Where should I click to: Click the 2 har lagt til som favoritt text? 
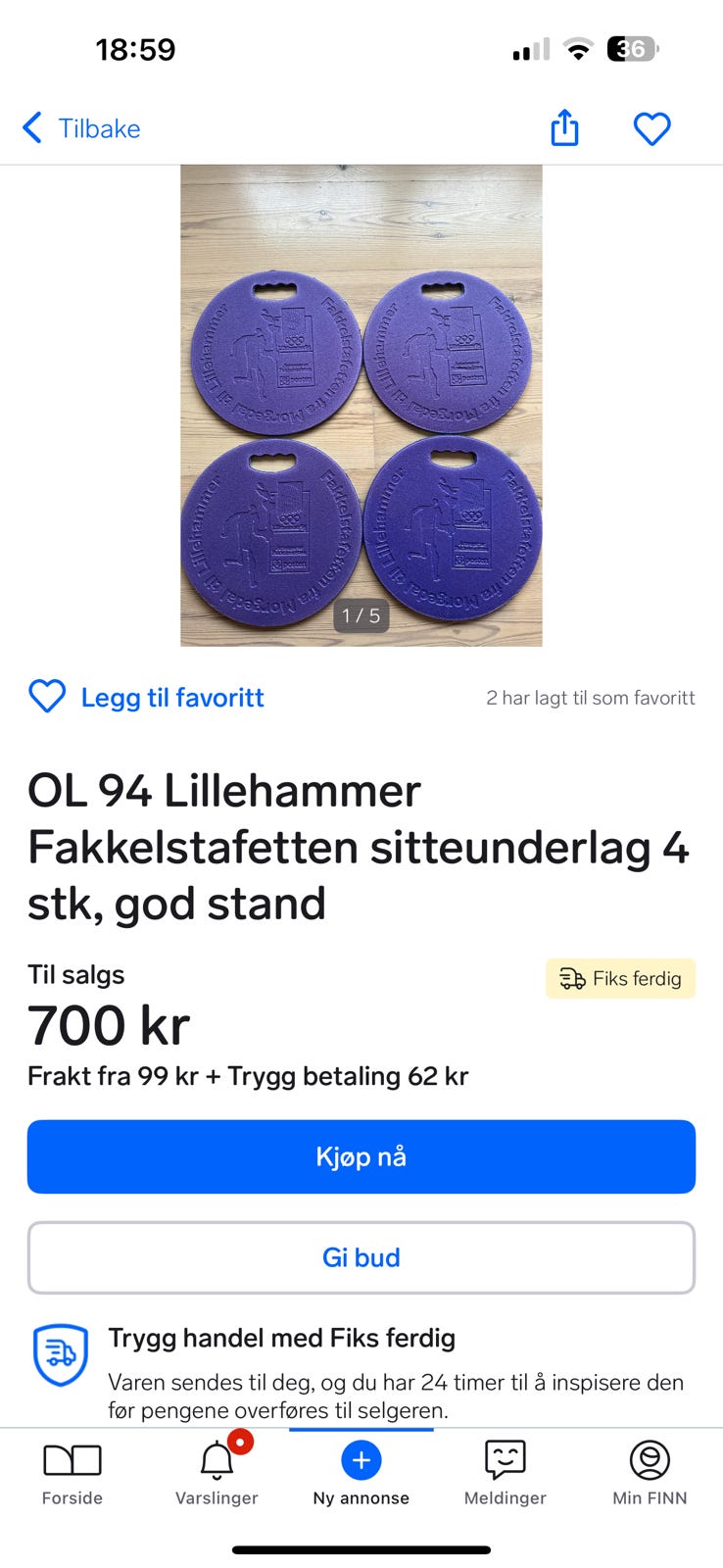point(590,698)
